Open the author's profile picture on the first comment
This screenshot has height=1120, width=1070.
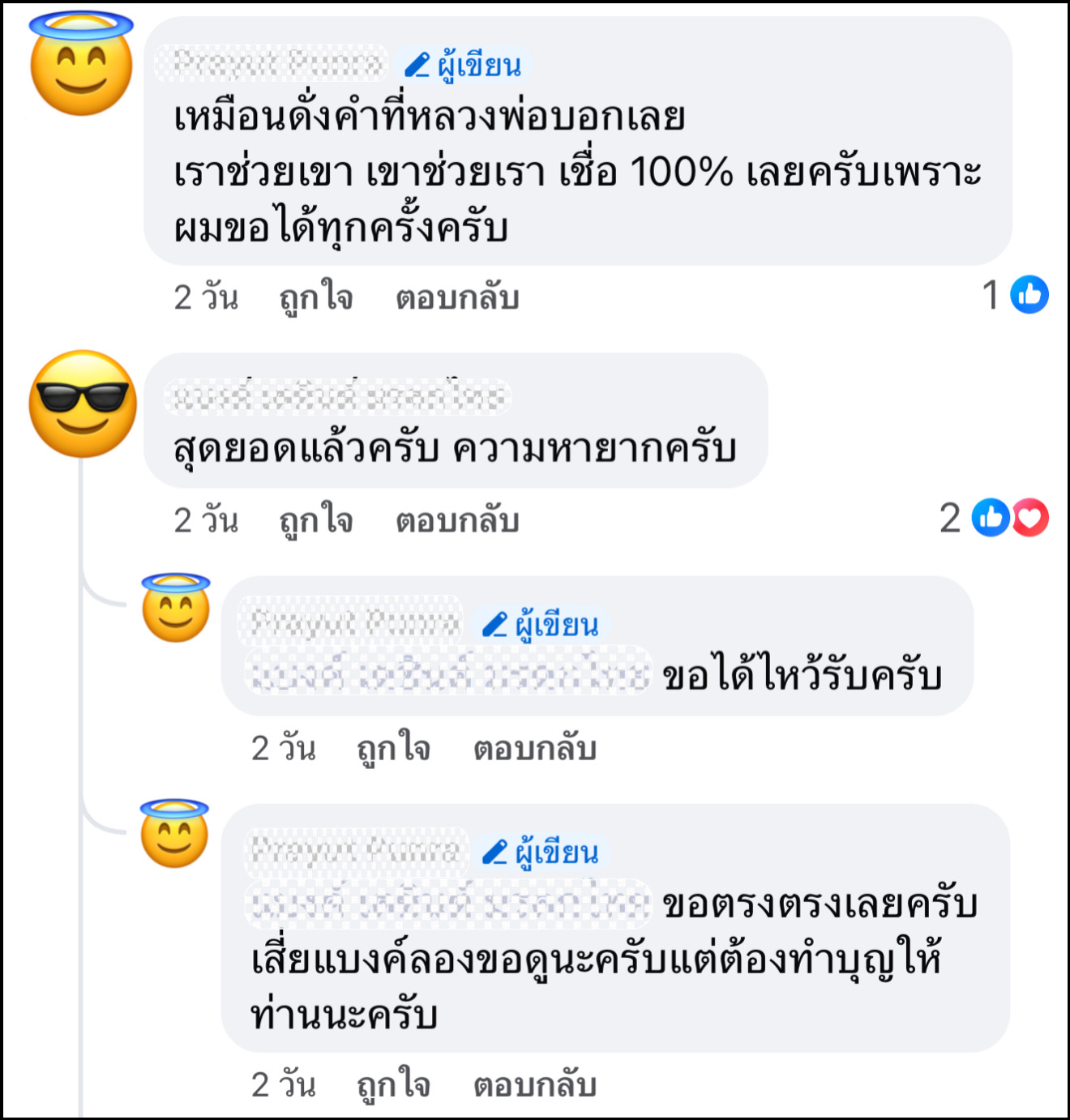point(81,65)
